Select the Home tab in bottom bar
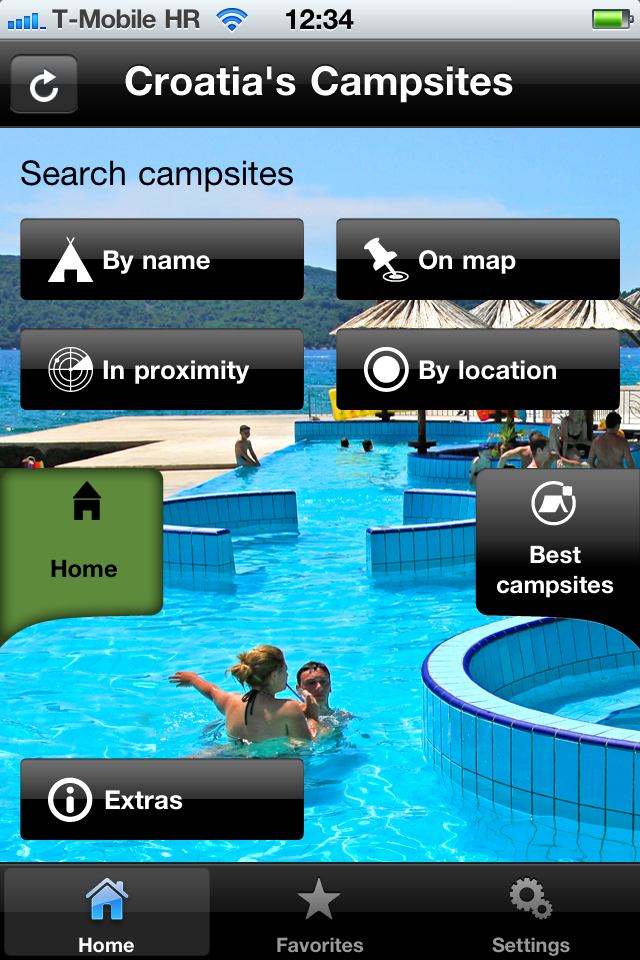 click(106, 915)
